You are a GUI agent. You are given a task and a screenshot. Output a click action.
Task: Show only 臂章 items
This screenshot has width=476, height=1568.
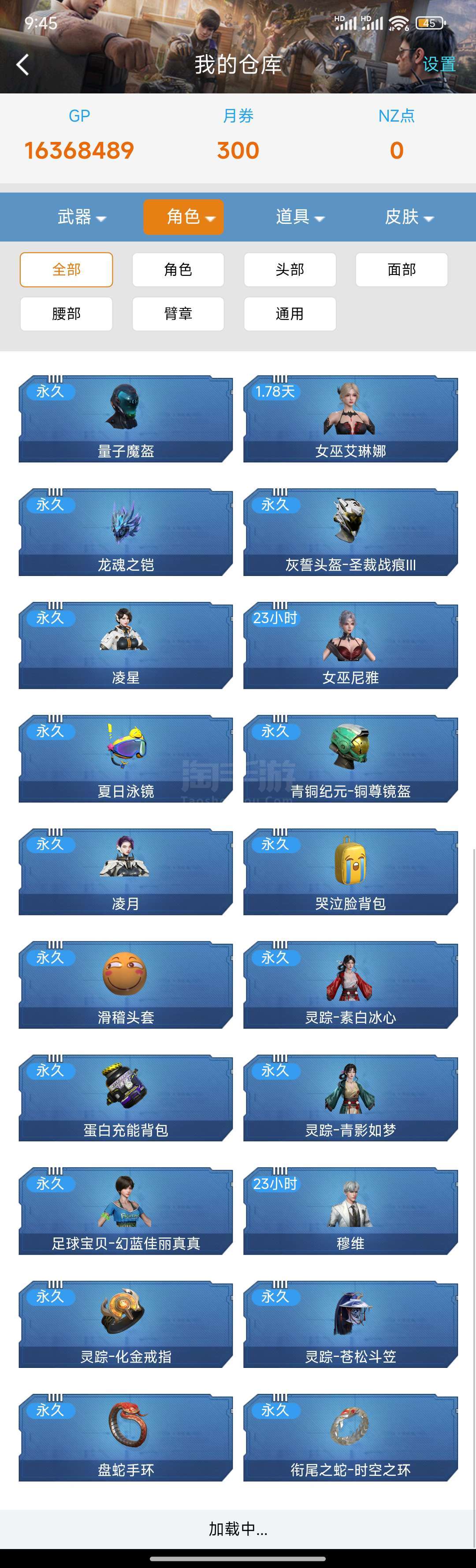178,314
